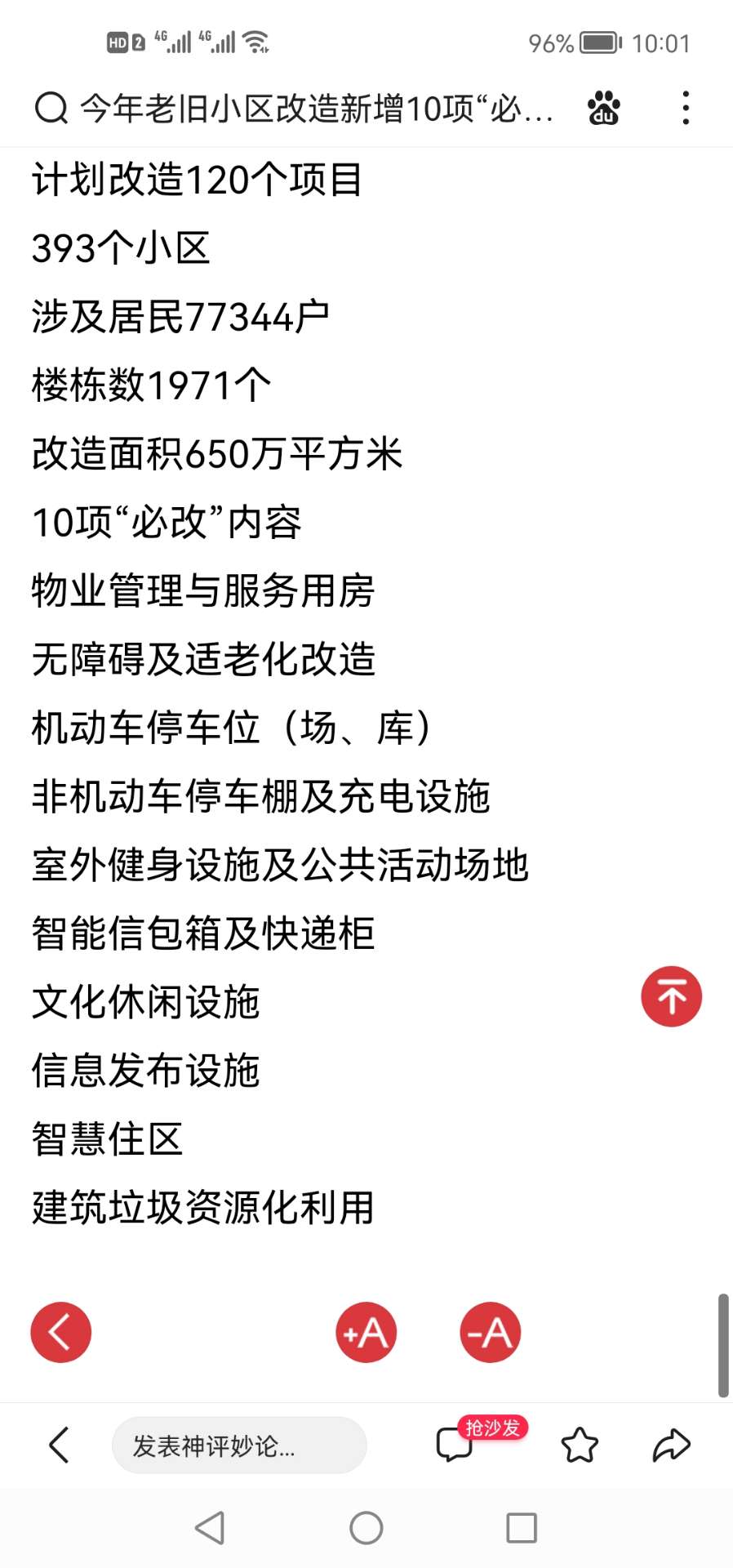The image size is (733, 1568).
Task: Go to previous page with red back button
Action: pyautogui.click(x=61, y=1332)
